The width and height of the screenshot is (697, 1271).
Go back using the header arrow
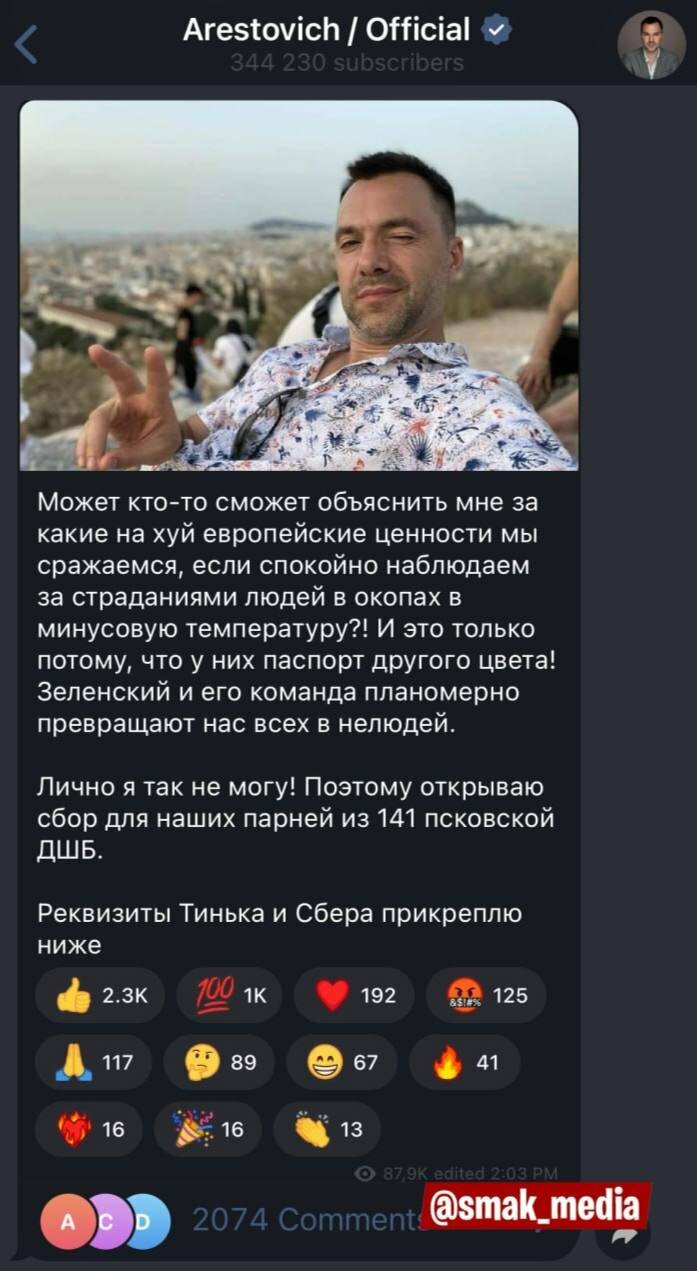(x=27, y=45)
